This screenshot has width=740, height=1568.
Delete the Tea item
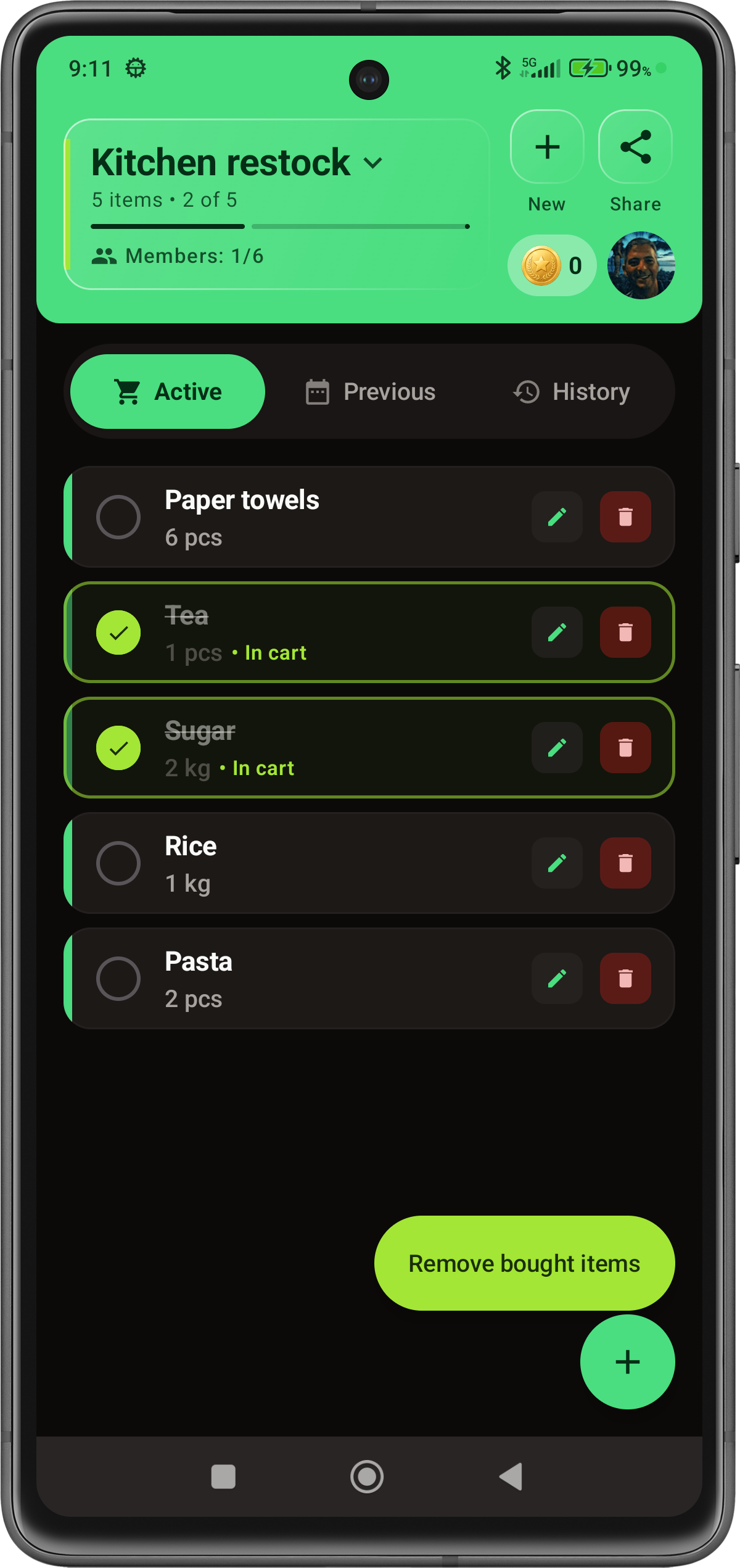625,633
